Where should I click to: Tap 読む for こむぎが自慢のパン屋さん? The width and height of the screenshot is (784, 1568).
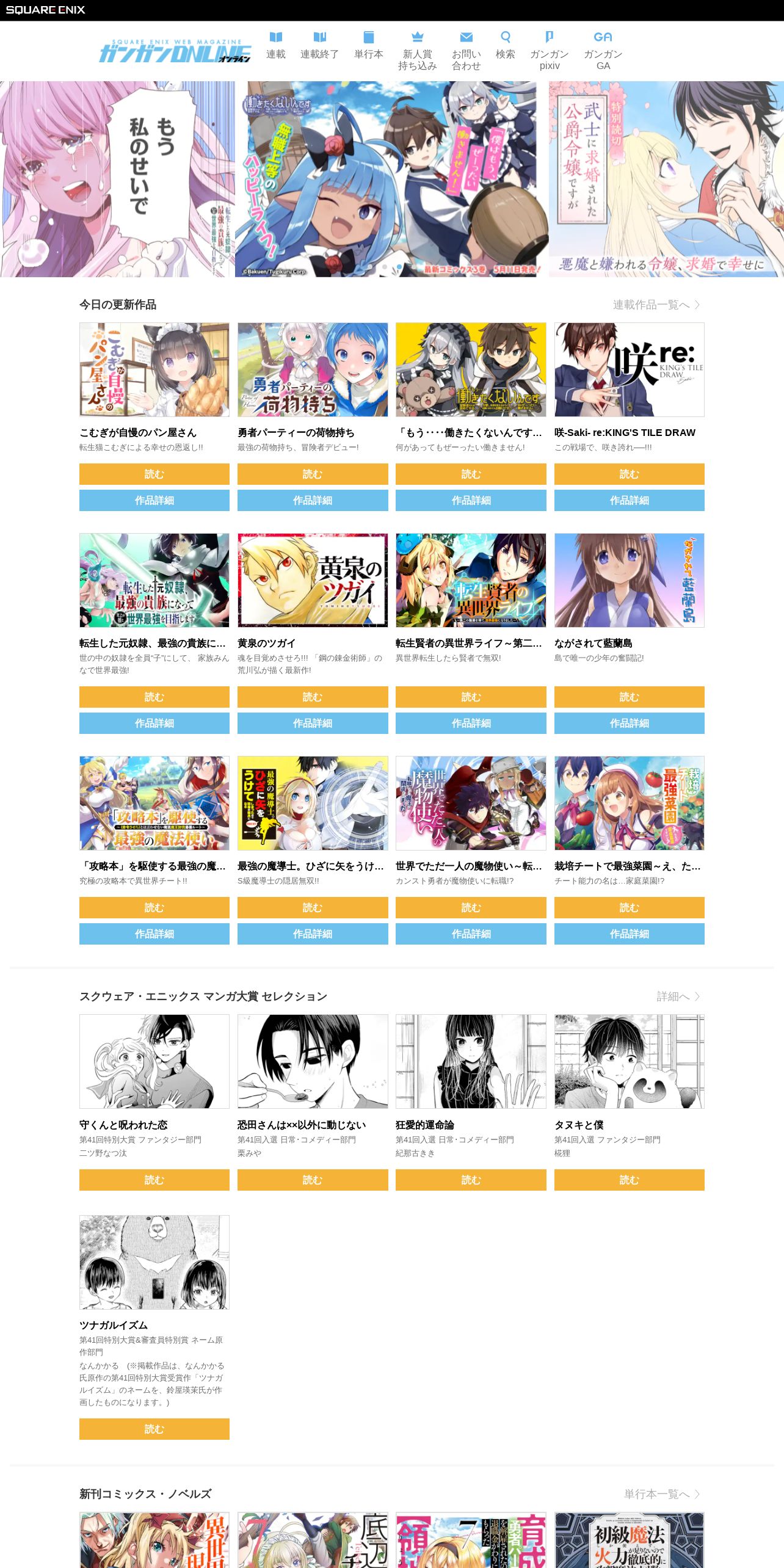coord(154,474)
